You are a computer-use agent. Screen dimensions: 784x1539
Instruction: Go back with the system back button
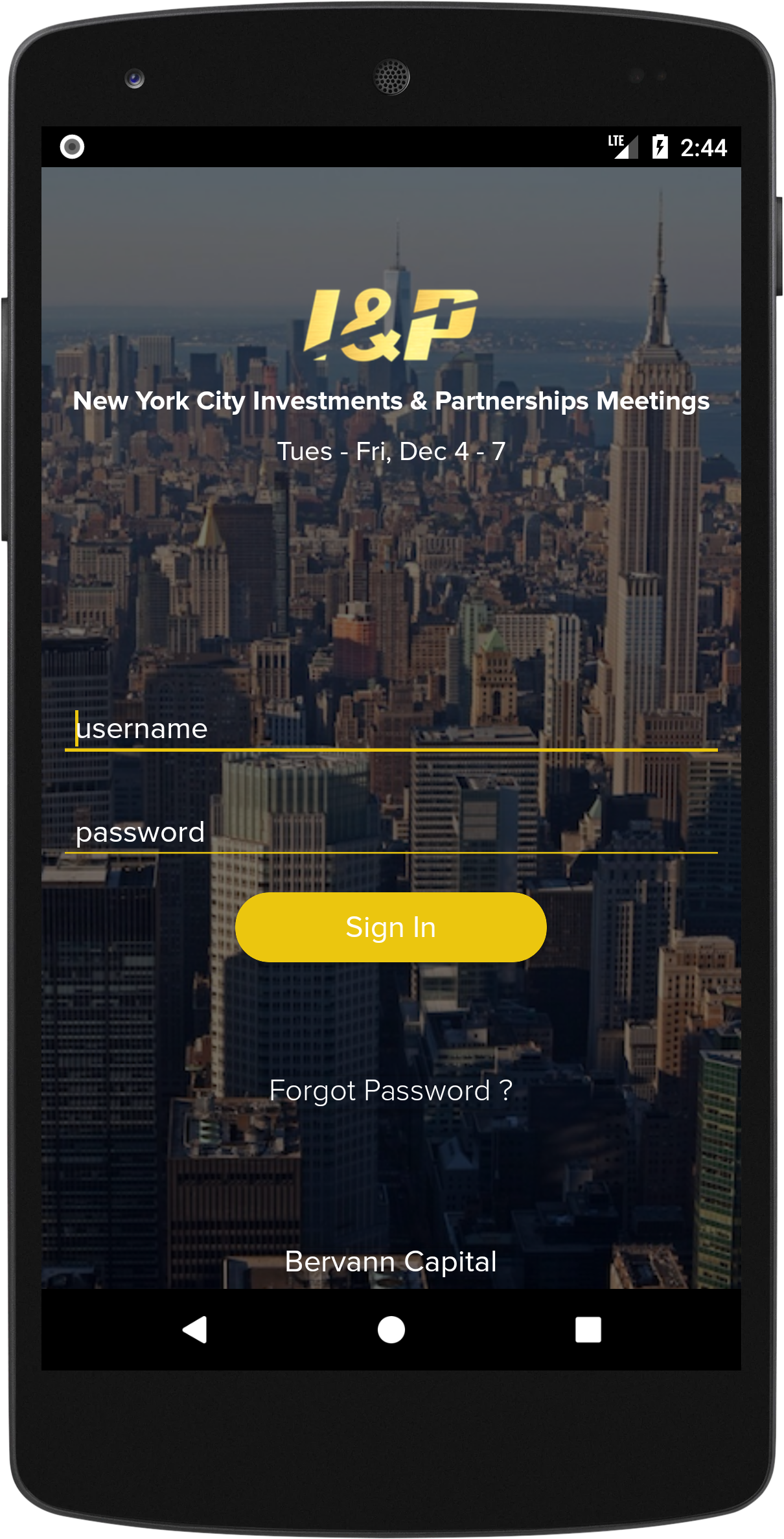coord(195,1330)
